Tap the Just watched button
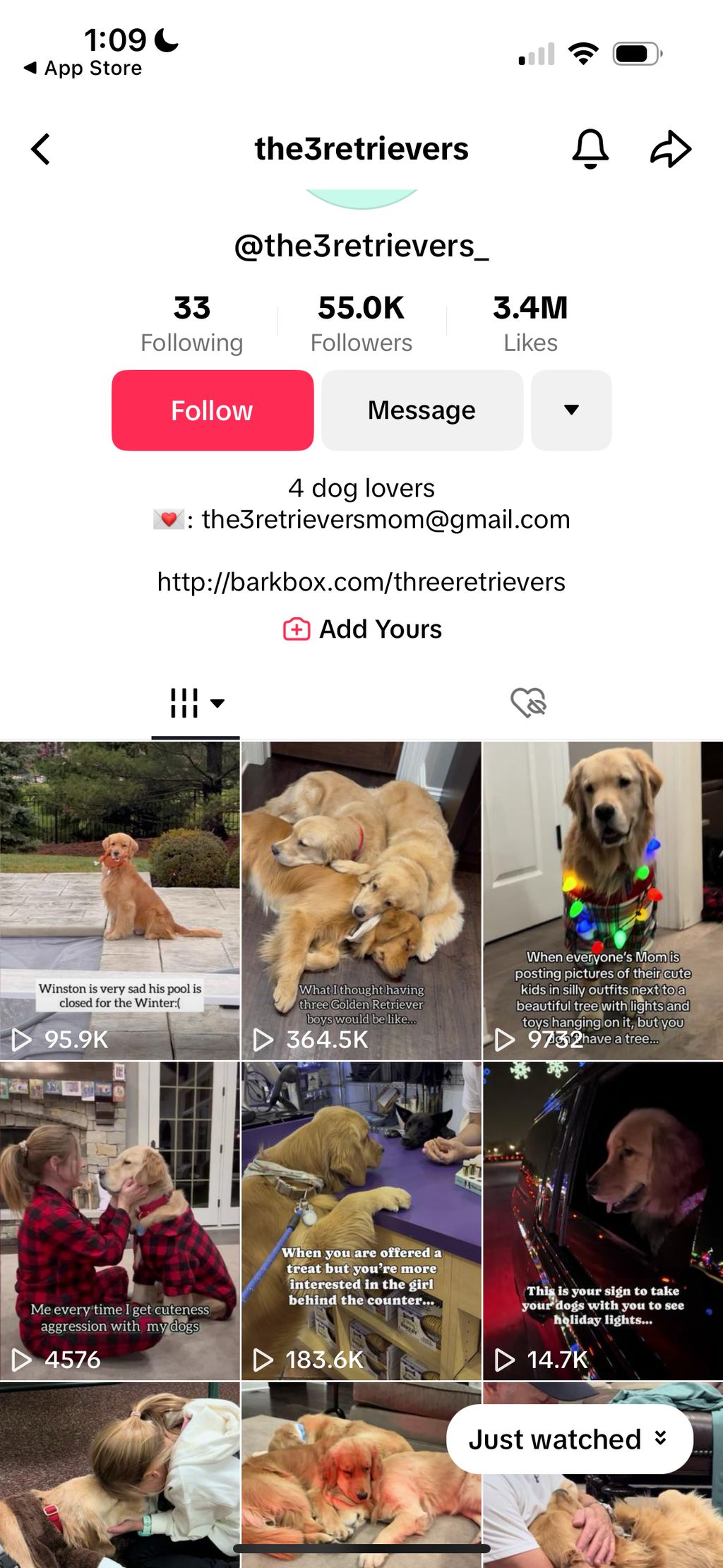This screenshot has width=723, height=1568. point(569,1439)
